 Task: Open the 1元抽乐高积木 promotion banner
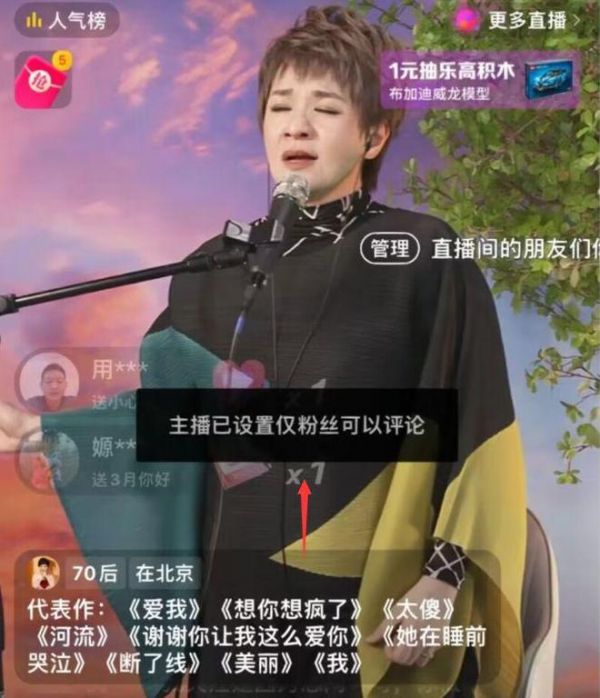(x=479, y=80)
